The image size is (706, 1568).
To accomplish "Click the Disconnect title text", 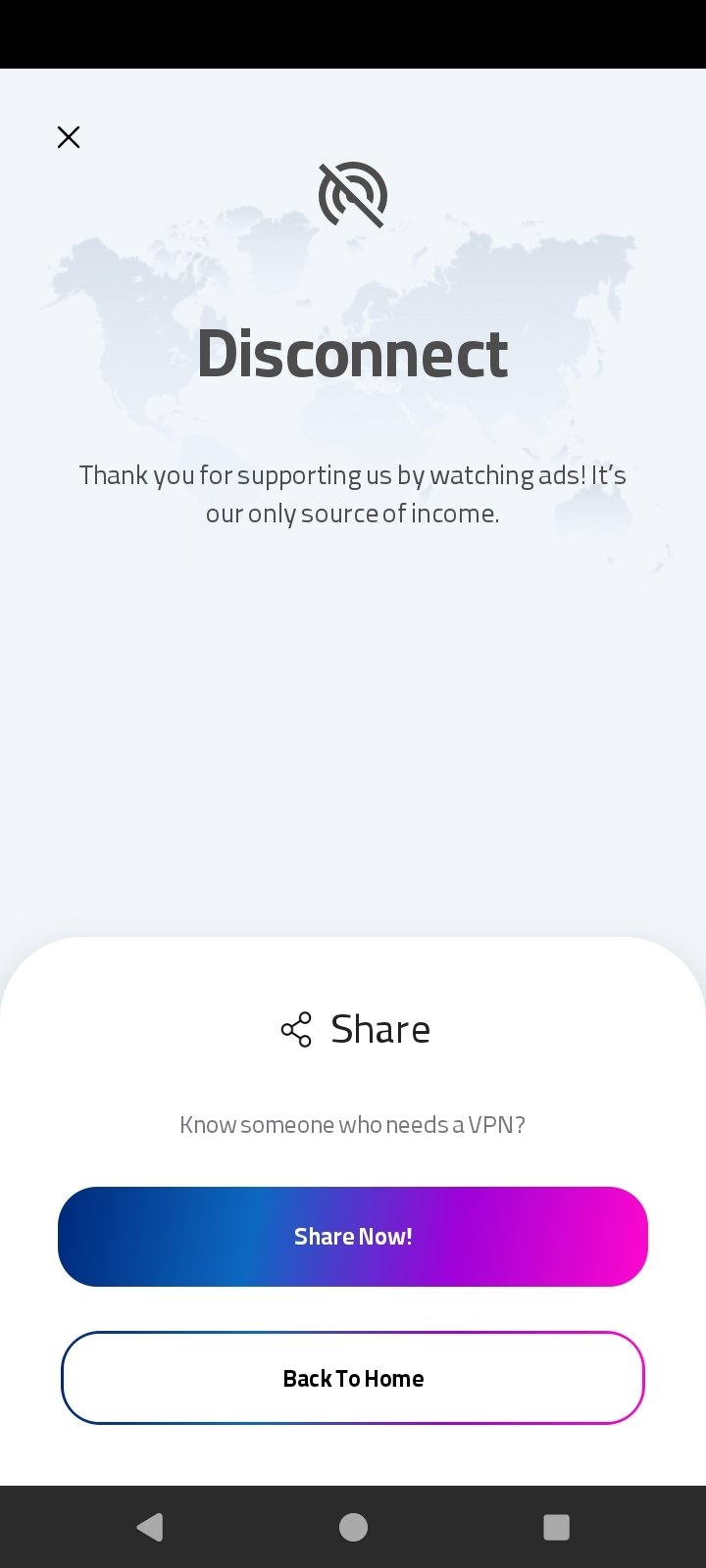I will pyautogui.click(x=353, y=355).
